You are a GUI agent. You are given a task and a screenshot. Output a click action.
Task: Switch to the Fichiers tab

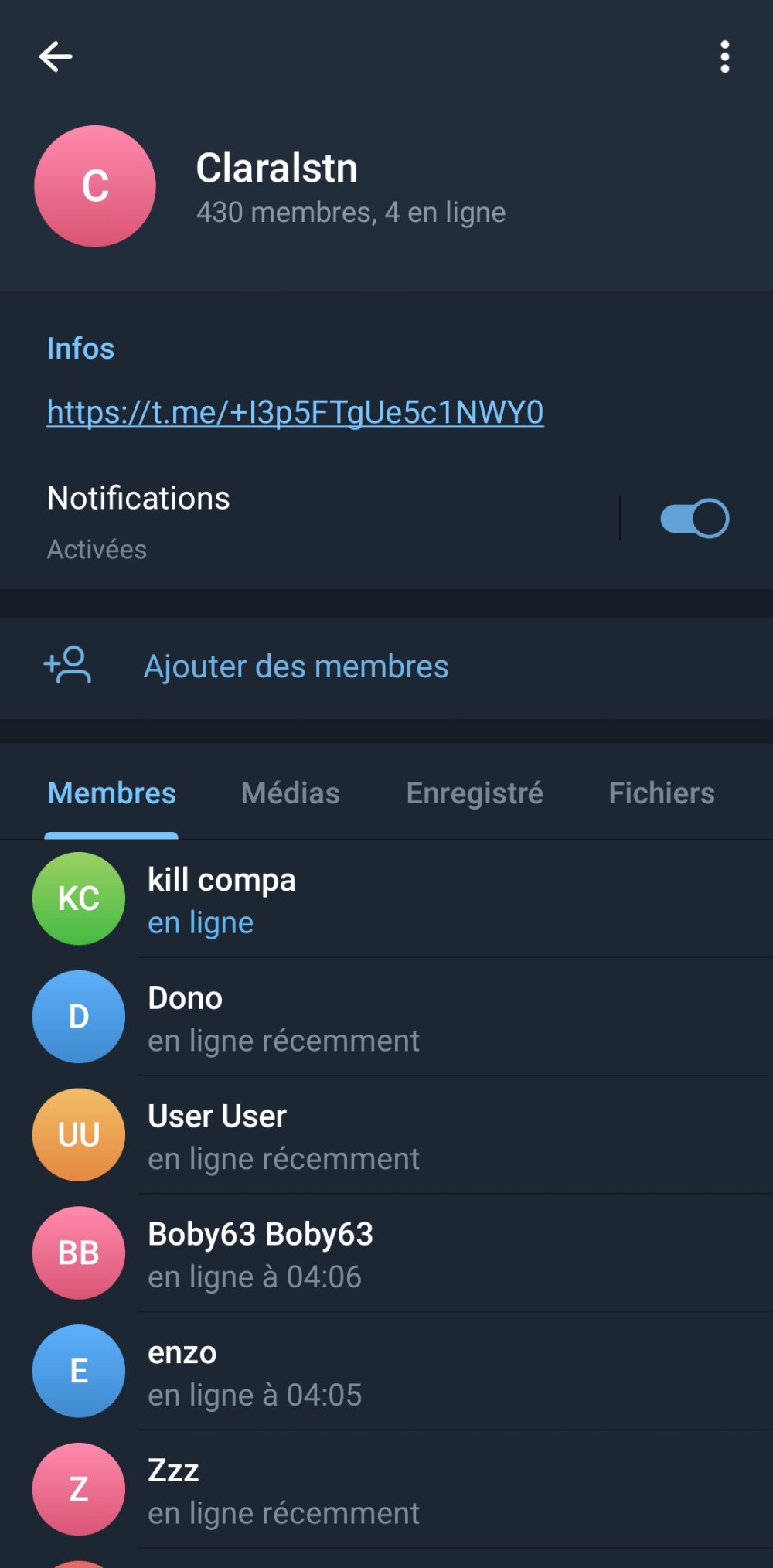[661, 793]
